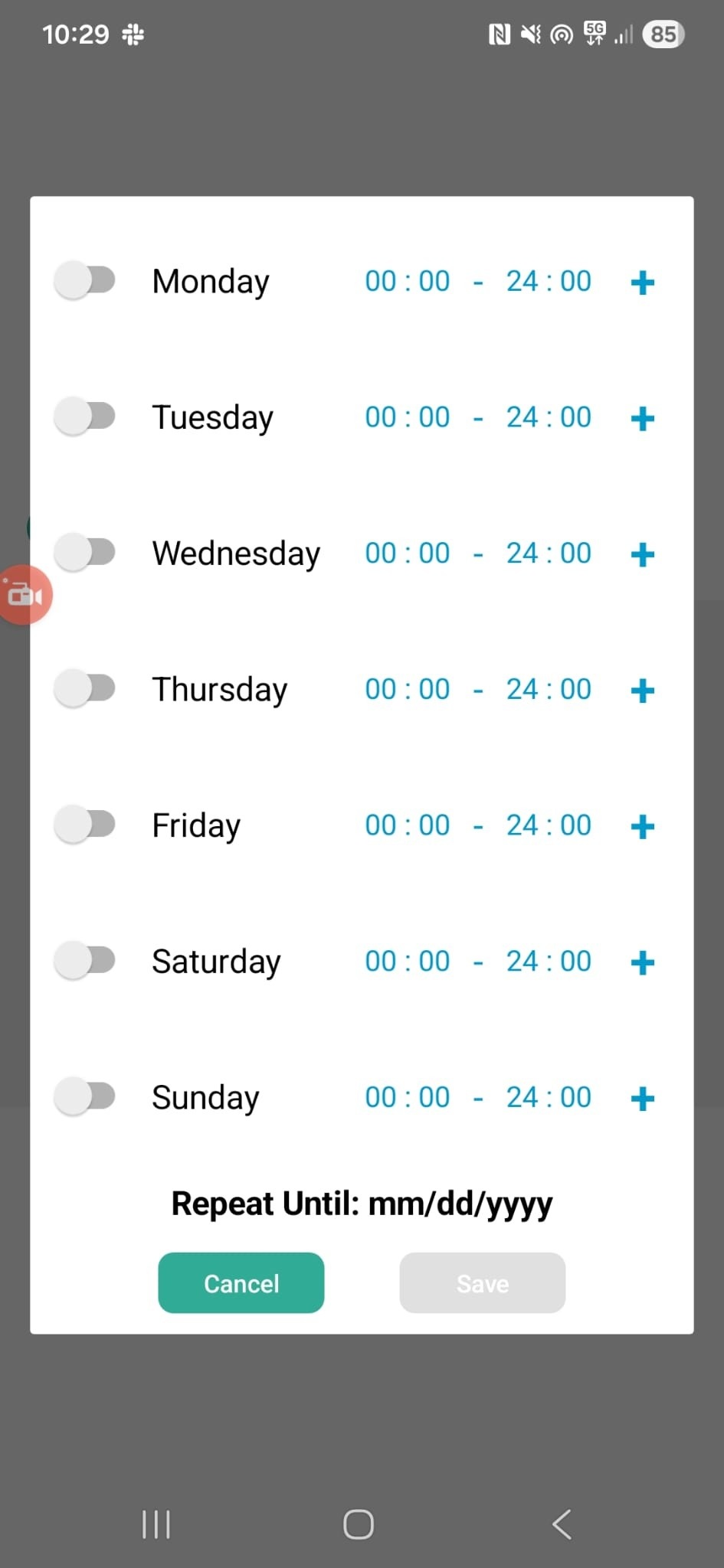Image resolution: width=724 pixels, height=1568 pixels.
Task: Change Tuesday's 24:00 end time
Action: pos(549,417)
